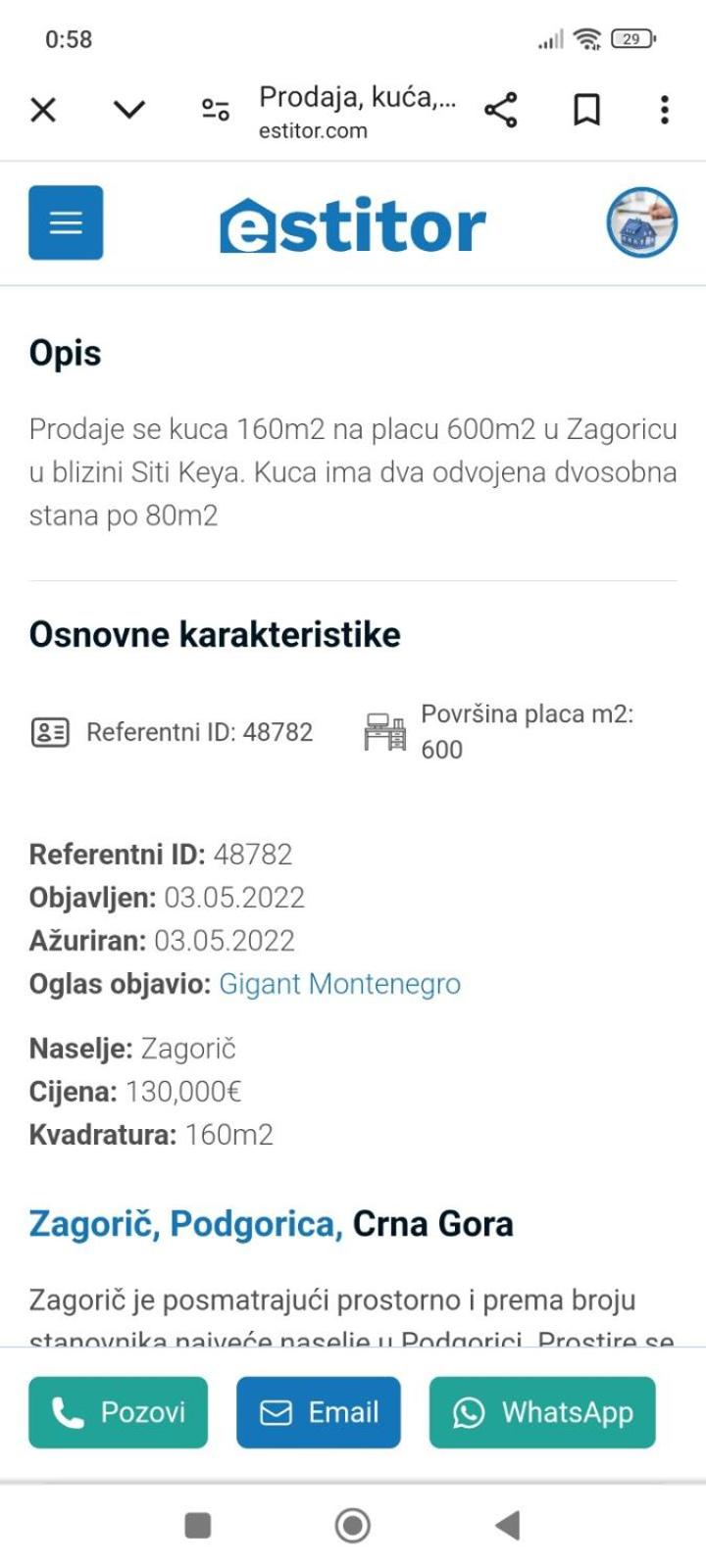Go back using the system back triangle
This screenshot has width=706, height=1568.
point(507,1525)
